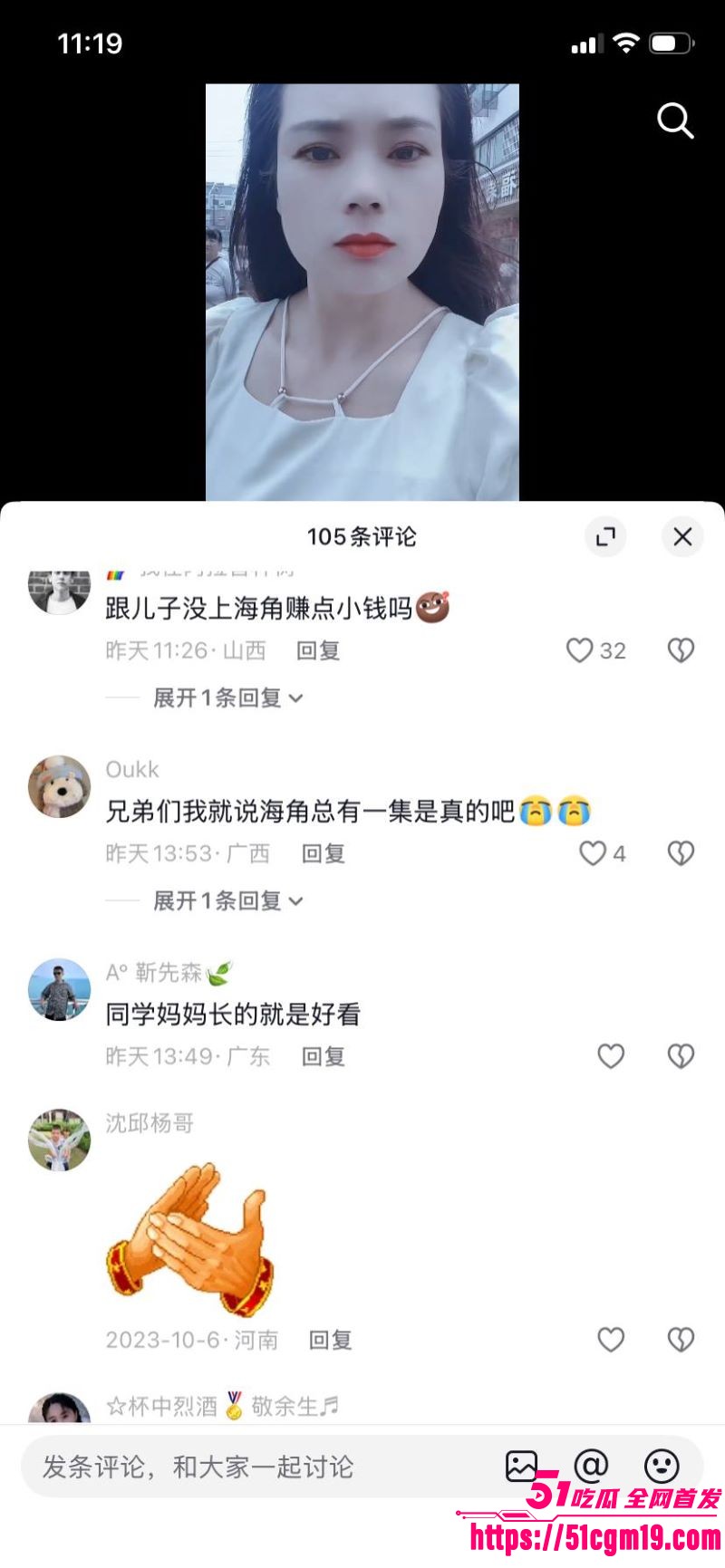The image size is (725, 1568).
Task: Expand comment panel to fullscreen icon
Action: coord(606,536)
